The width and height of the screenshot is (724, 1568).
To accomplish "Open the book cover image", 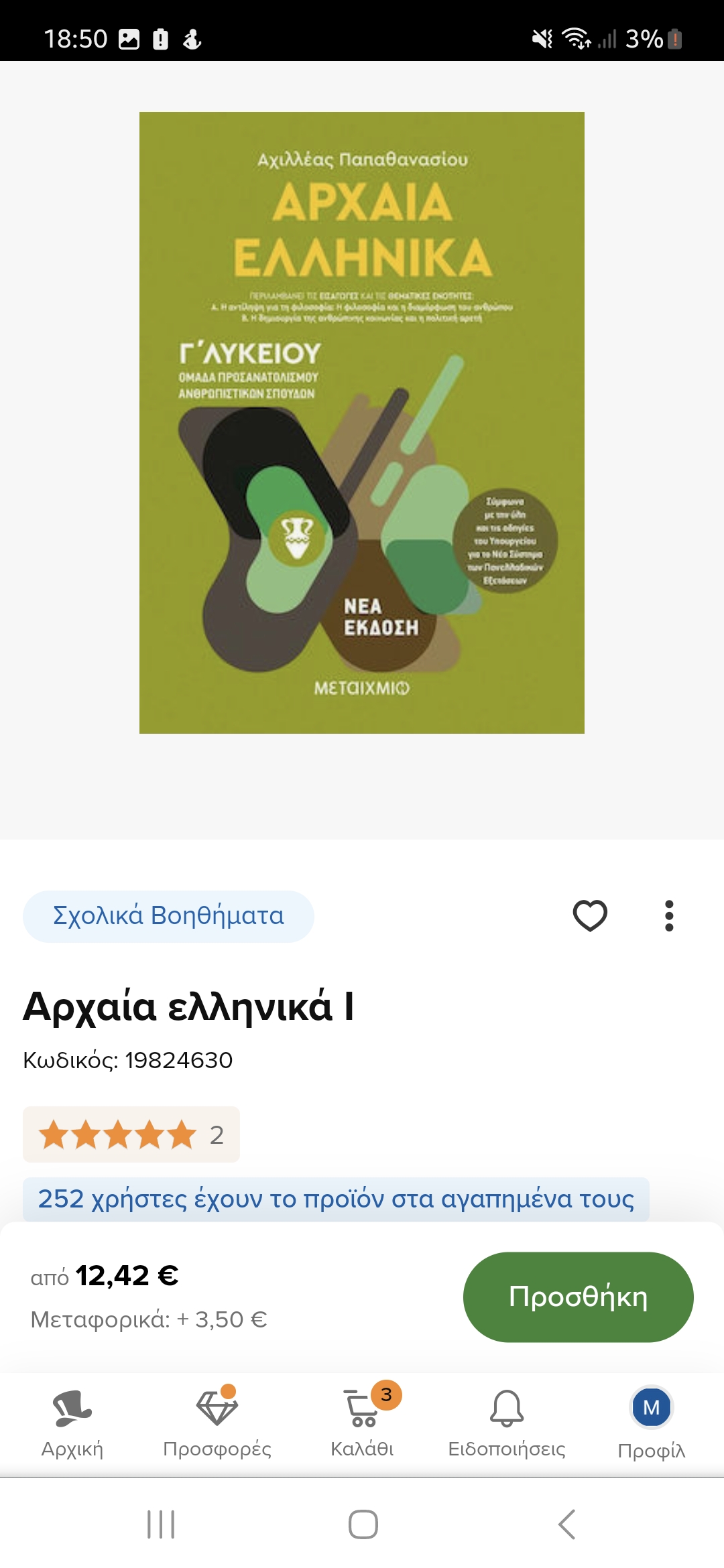I will (x=362, y=422).
